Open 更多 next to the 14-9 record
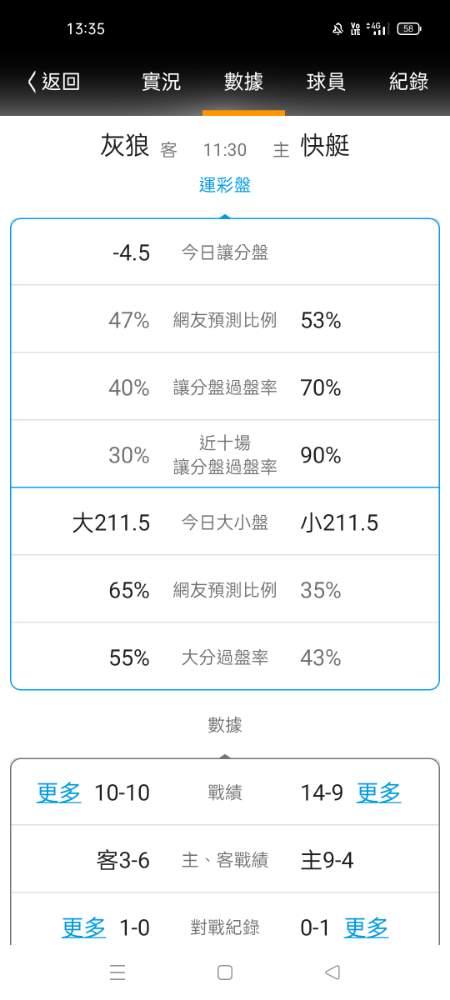 tap(379, 793)
